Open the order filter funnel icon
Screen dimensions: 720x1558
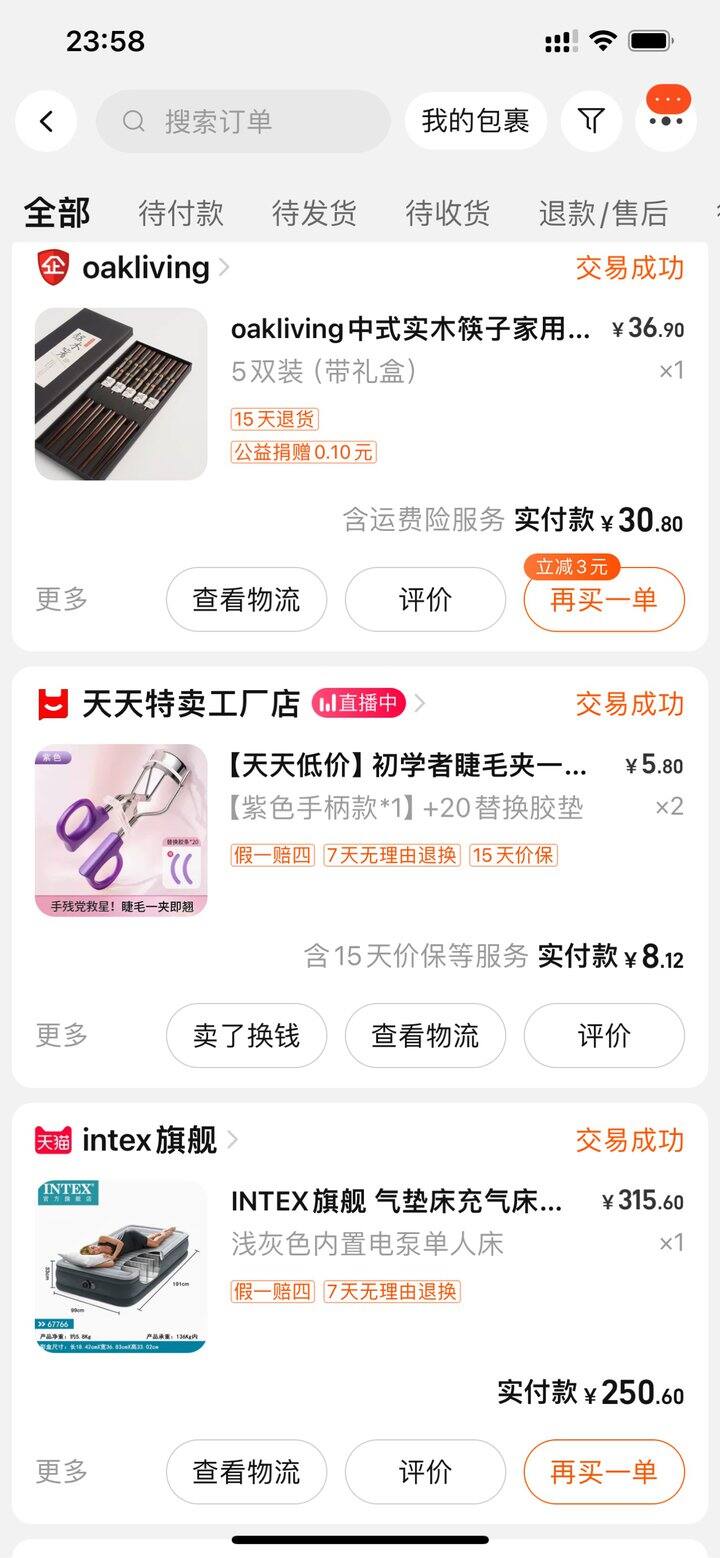point(591,121)
